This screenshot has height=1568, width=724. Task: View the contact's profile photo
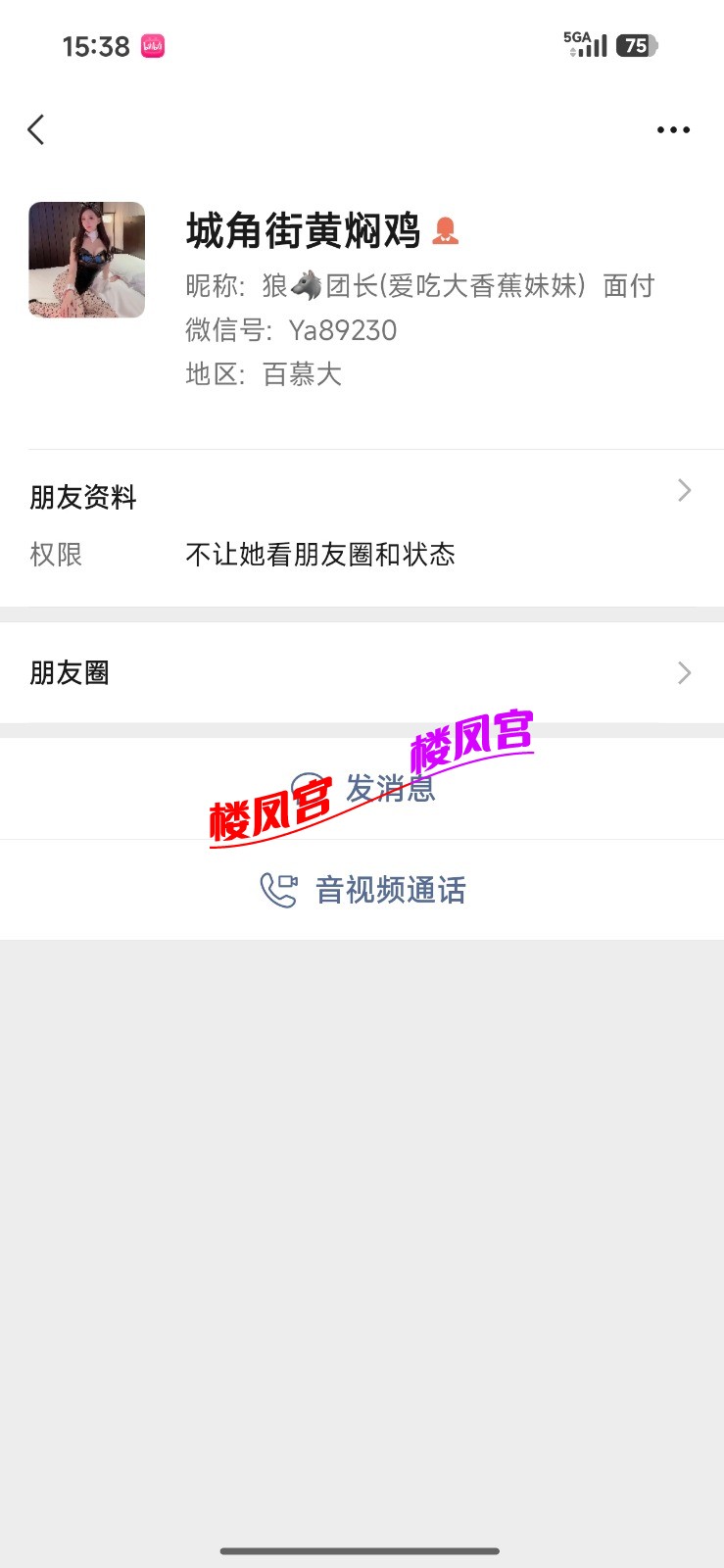coord(87,260)
